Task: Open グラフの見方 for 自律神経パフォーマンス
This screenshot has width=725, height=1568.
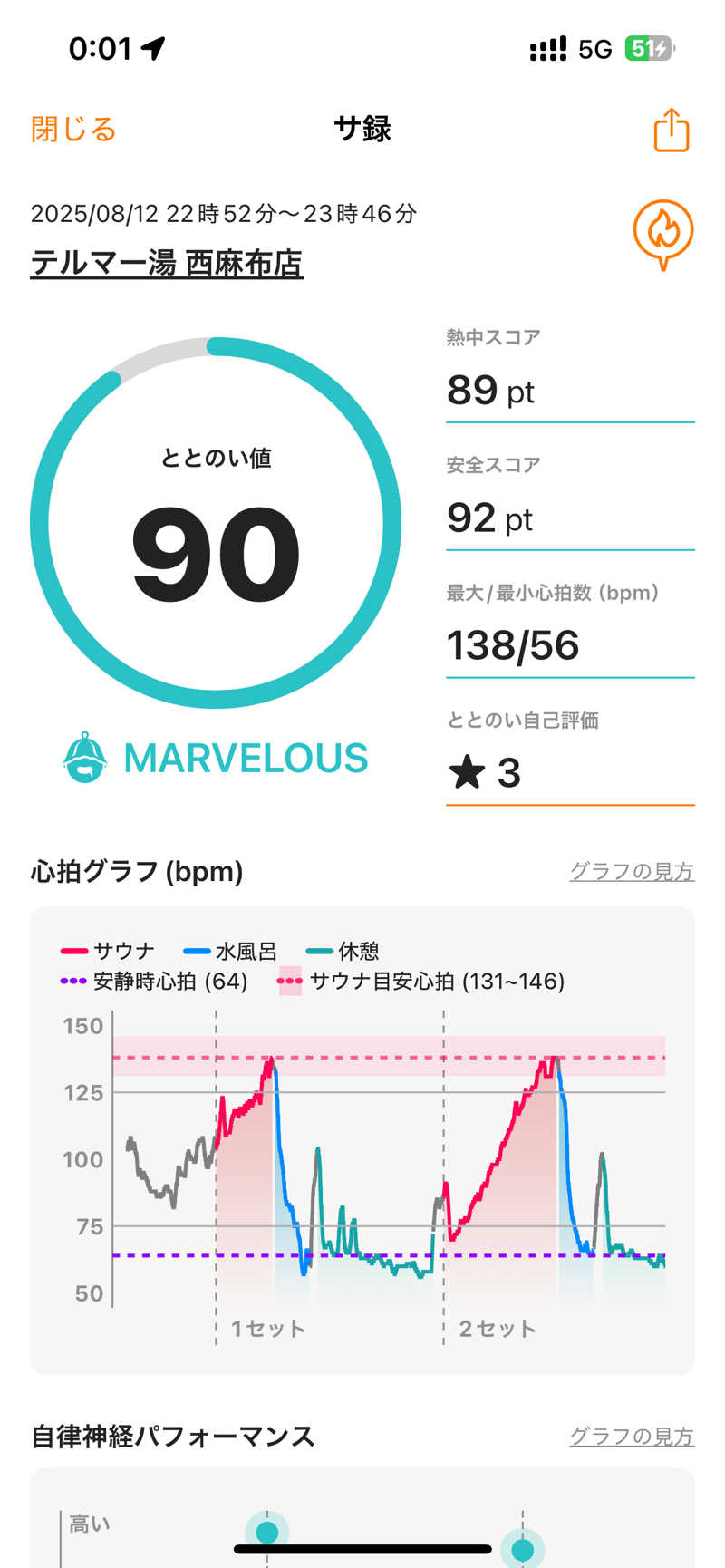Action: (x=631, y=1437)
